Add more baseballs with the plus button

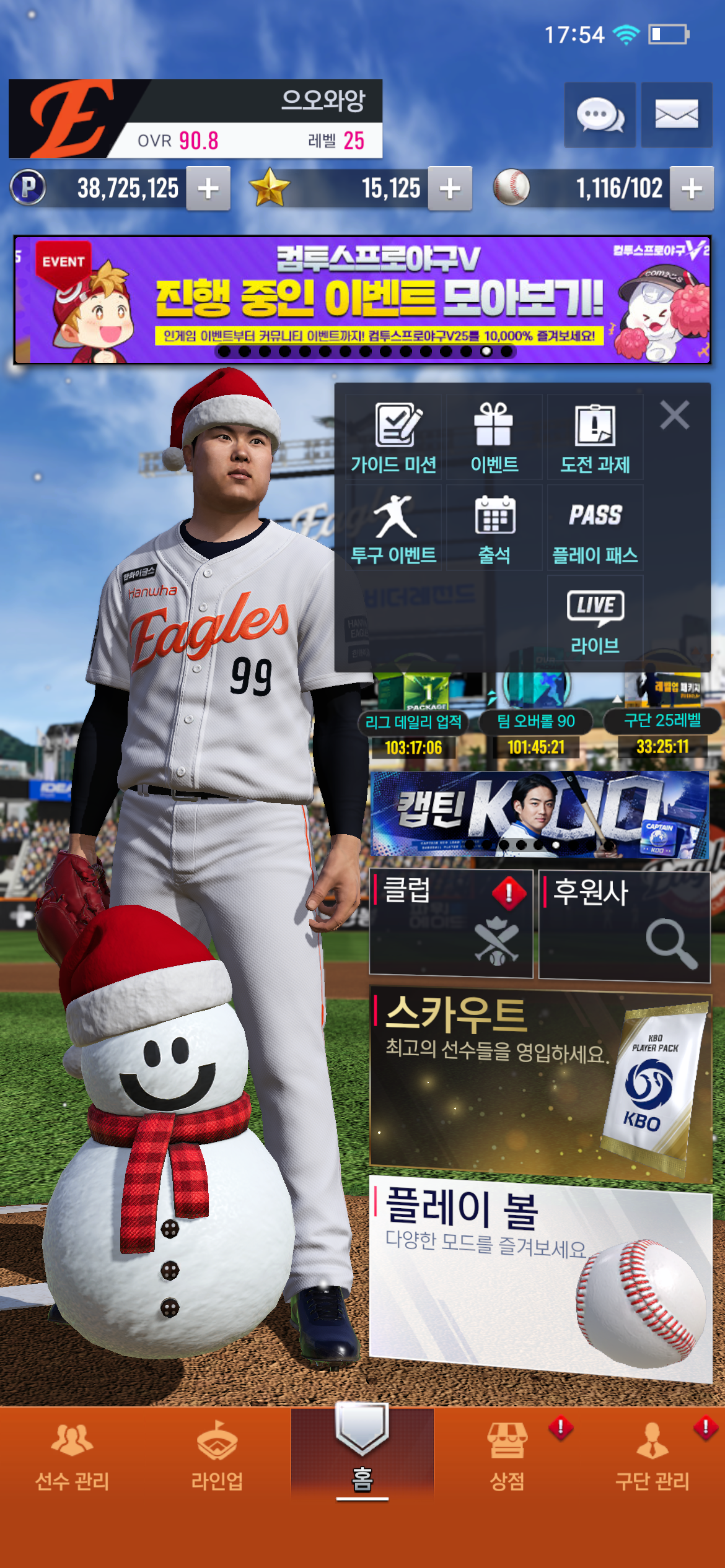tap(692, 188)
